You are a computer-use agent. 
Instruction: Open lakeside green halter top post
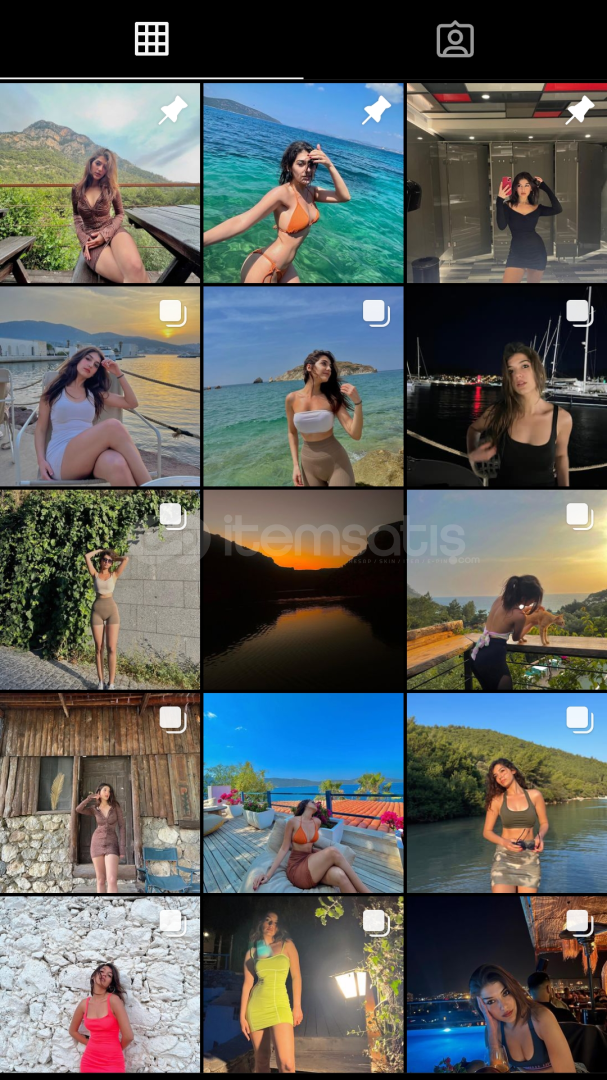[x=507, y=793]
